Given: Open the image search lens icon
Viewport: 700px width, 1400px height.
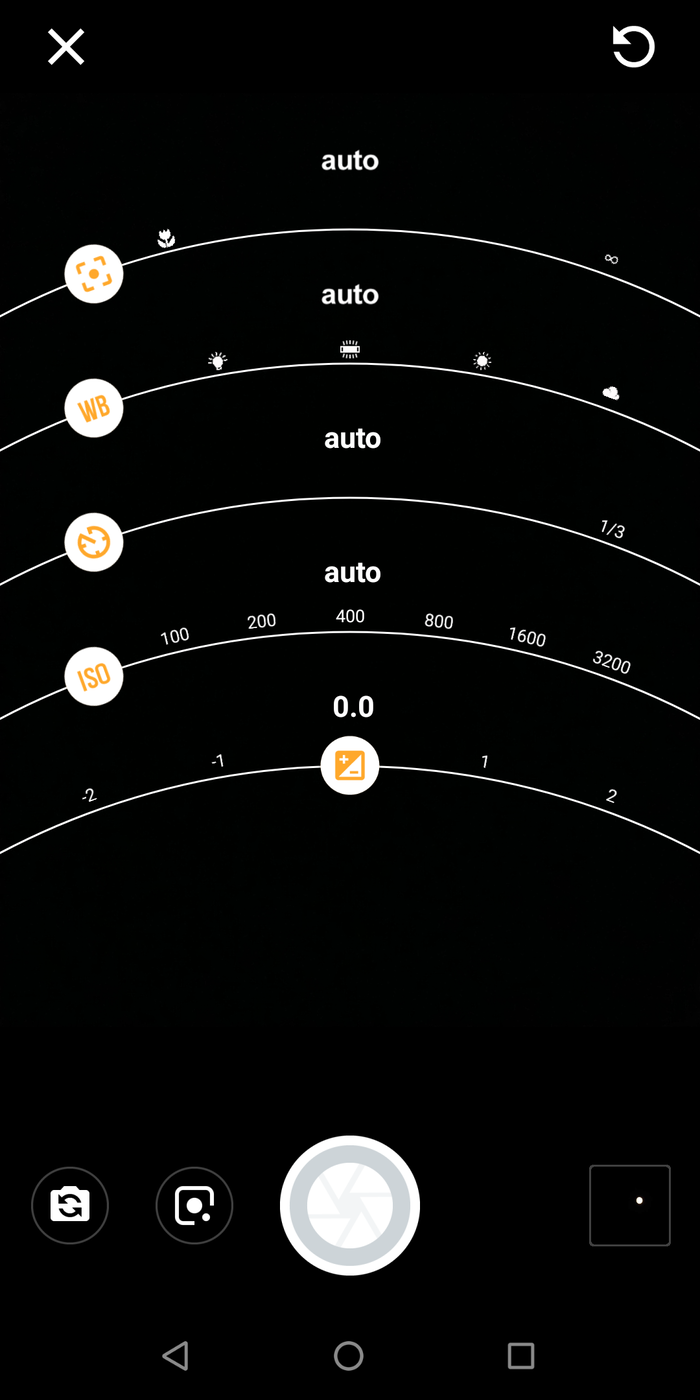Looking at the screenshot, I should [194, 1205].
